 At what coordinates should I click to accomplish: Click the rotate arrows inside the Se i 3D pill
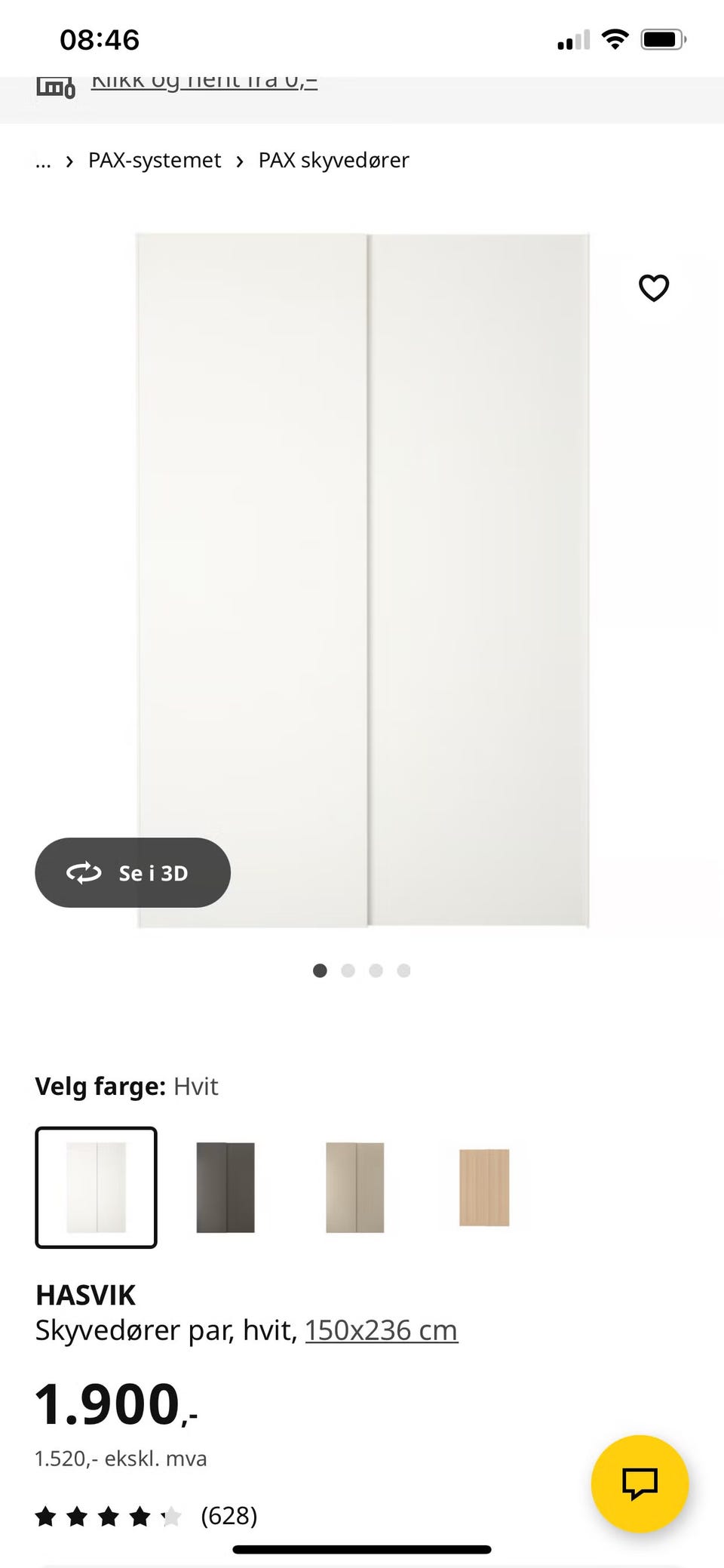click(83, 872)
